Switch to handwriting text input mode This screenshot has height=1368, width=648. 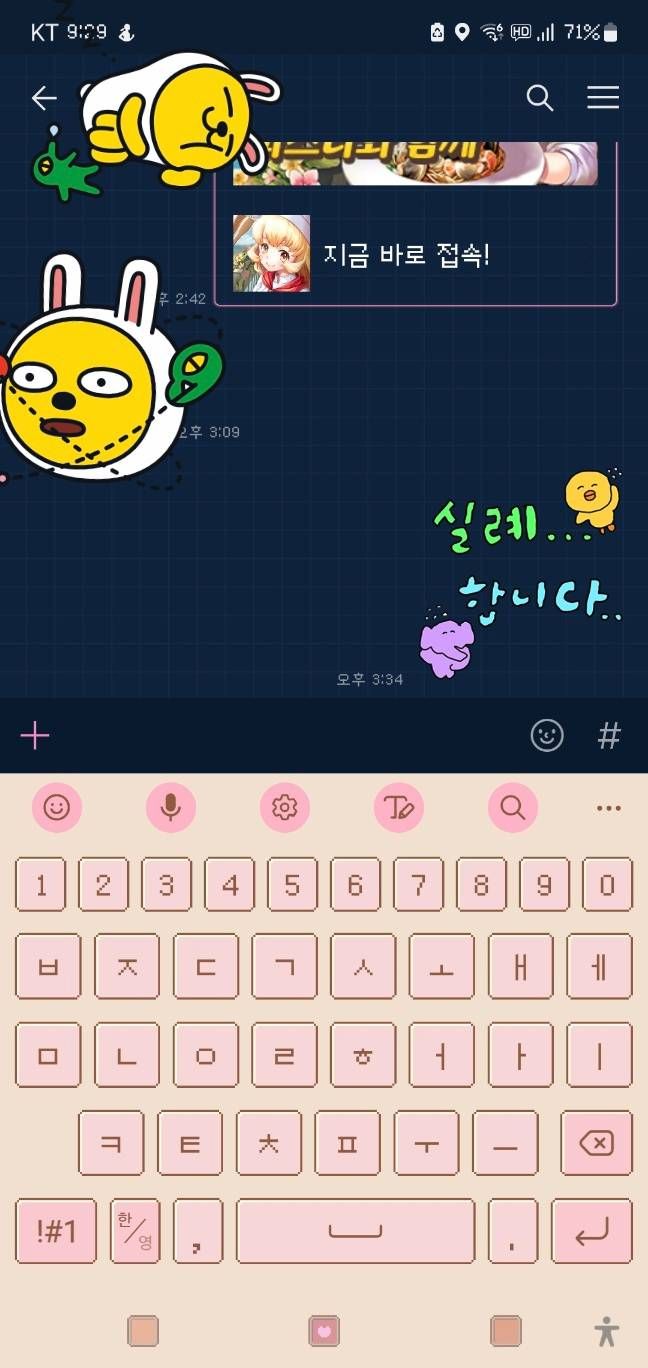(x=399, y=808)
